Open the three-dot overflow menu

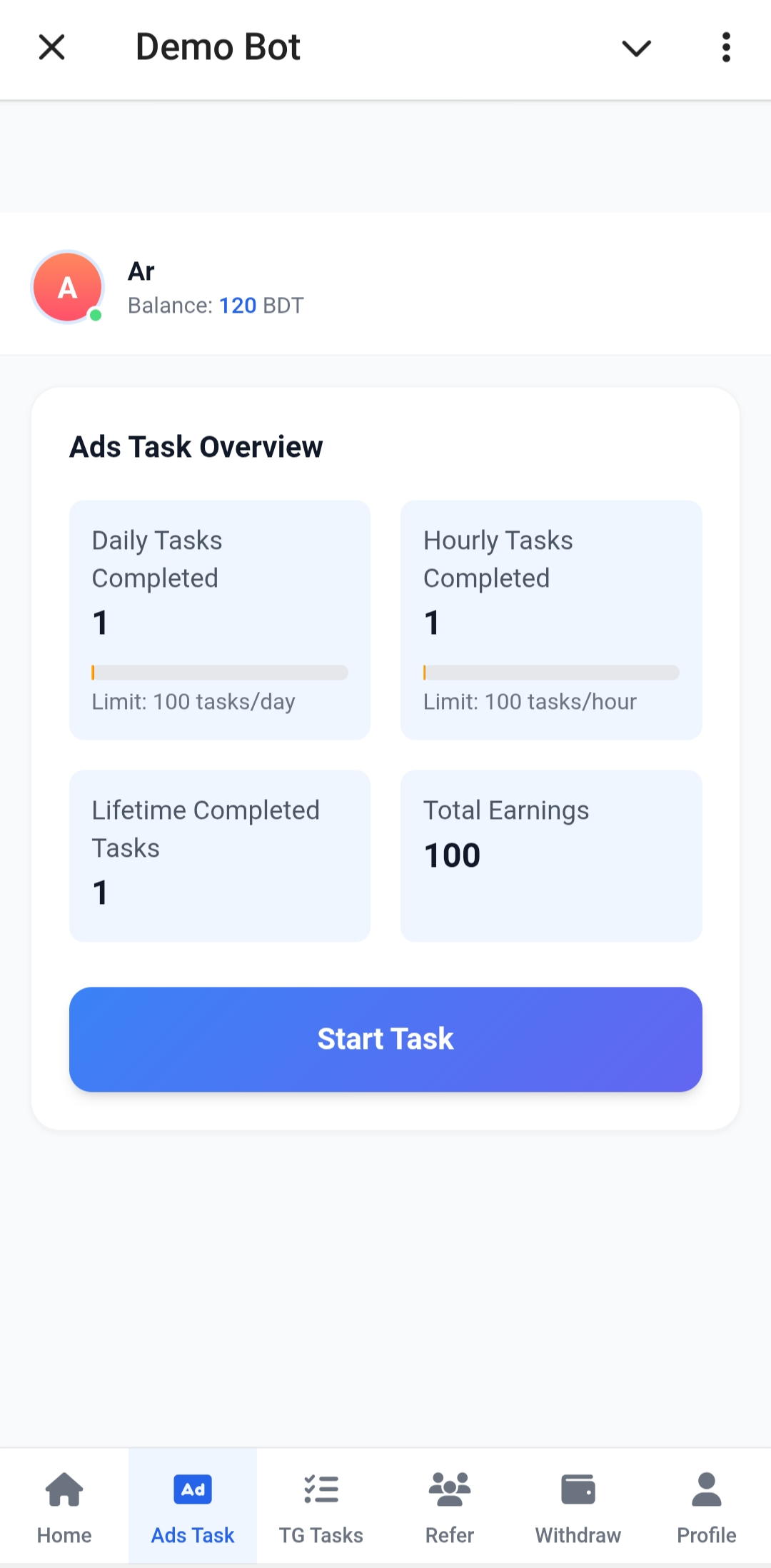coord(726,48)
